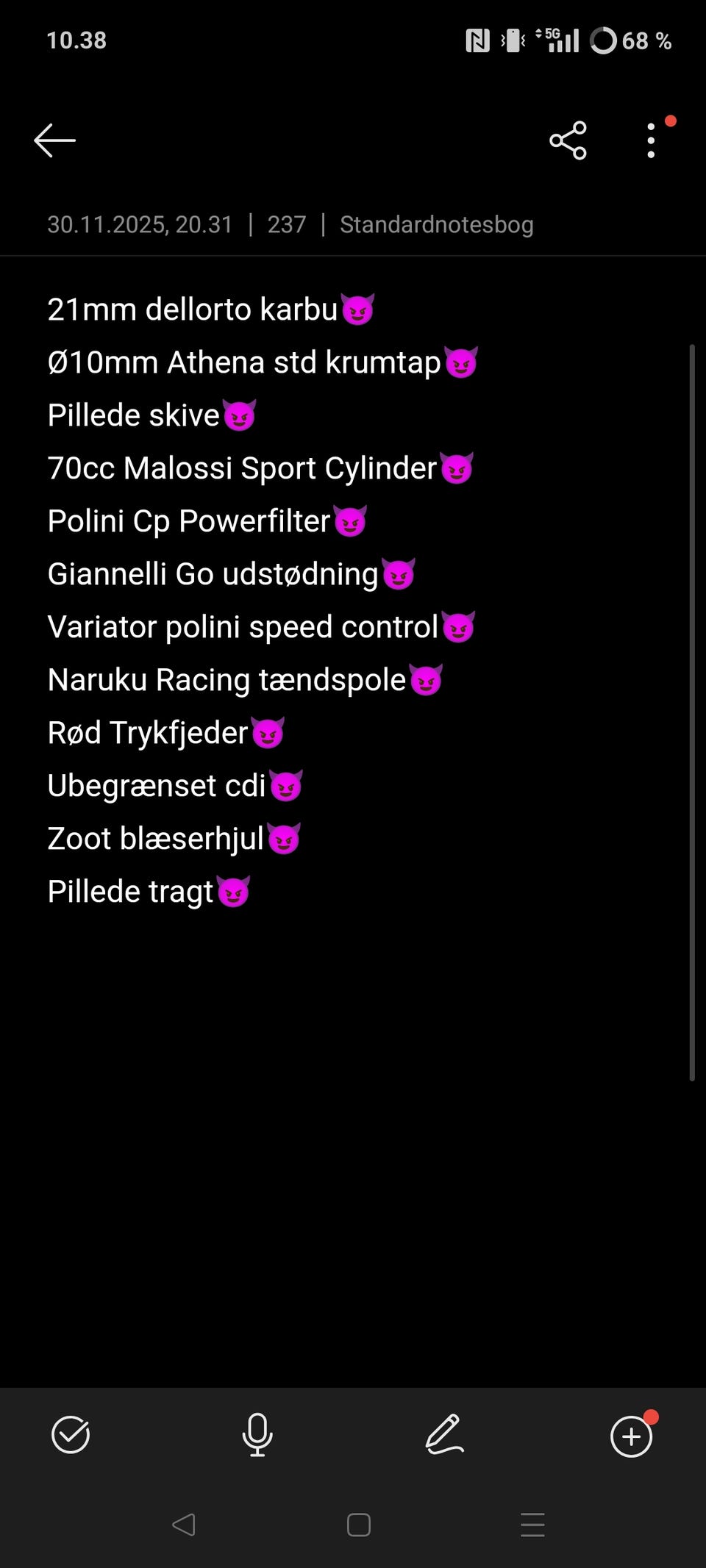Open the three-dot overflow menu
The image size is (706, 1568).
651,140
